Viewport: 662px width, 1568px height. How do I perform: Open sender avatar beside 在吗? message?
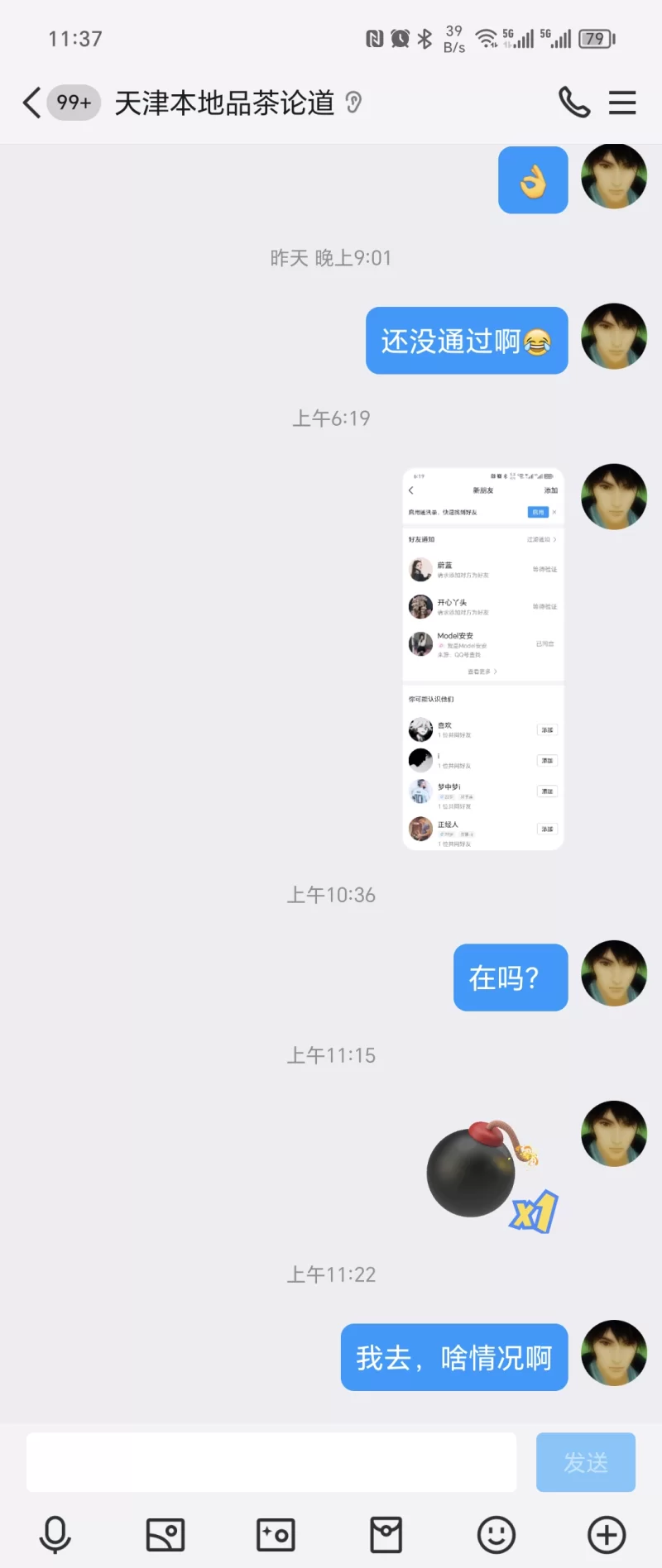pos(614,973)
